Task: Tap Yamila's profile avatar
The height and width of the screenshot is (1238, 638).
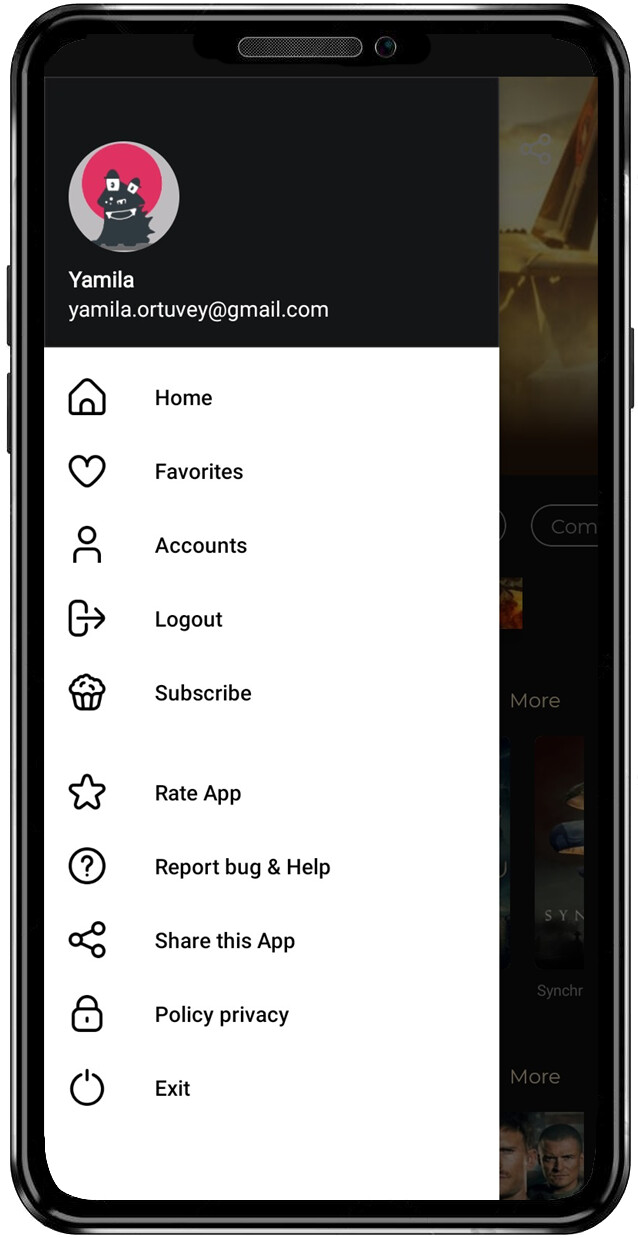Action: (124, 197)
